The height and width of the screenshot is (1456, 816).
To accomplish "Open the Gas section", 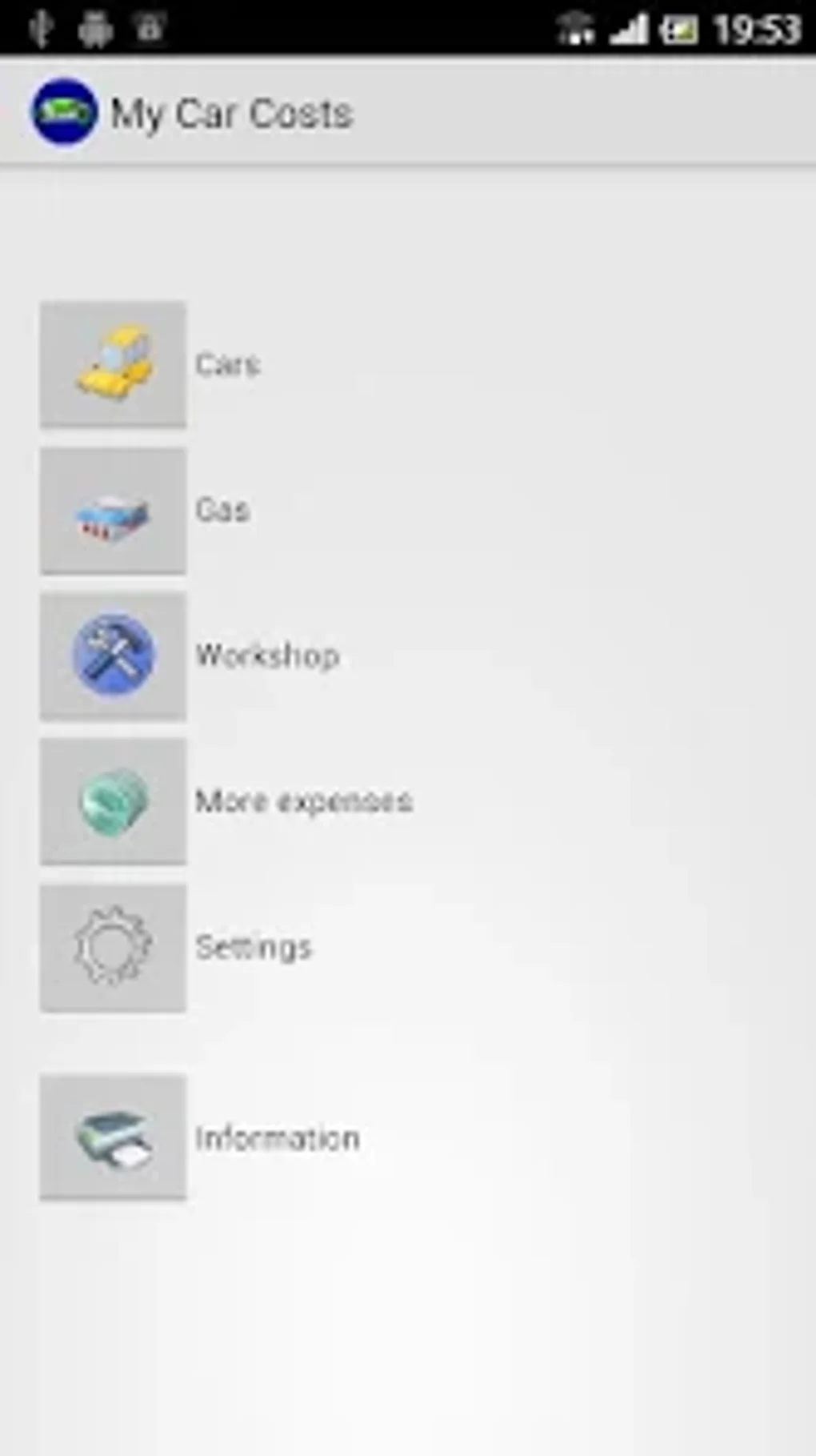I will [114, 511].
